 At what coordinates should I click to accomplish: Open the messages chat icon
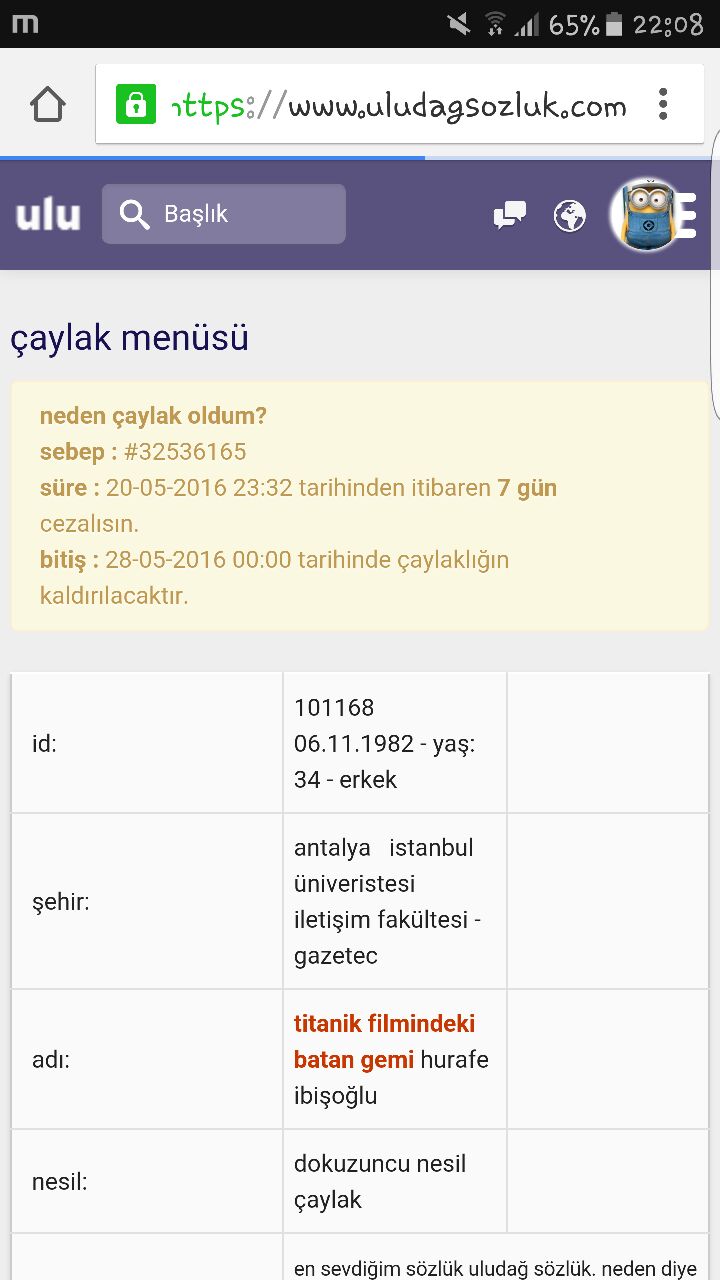[510, 214]
